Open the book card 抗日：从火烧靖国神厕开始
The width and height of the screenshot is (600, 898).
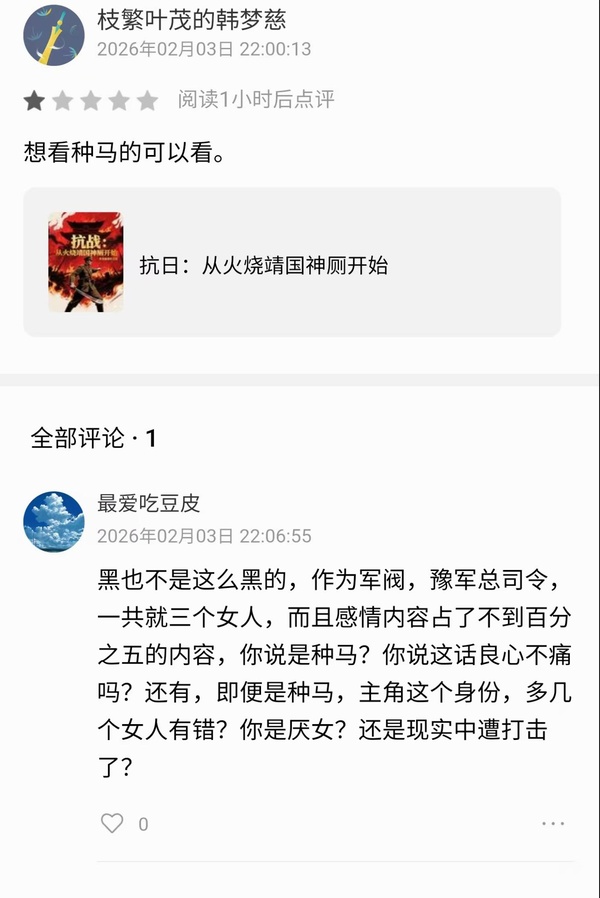[x=291, y=262]
